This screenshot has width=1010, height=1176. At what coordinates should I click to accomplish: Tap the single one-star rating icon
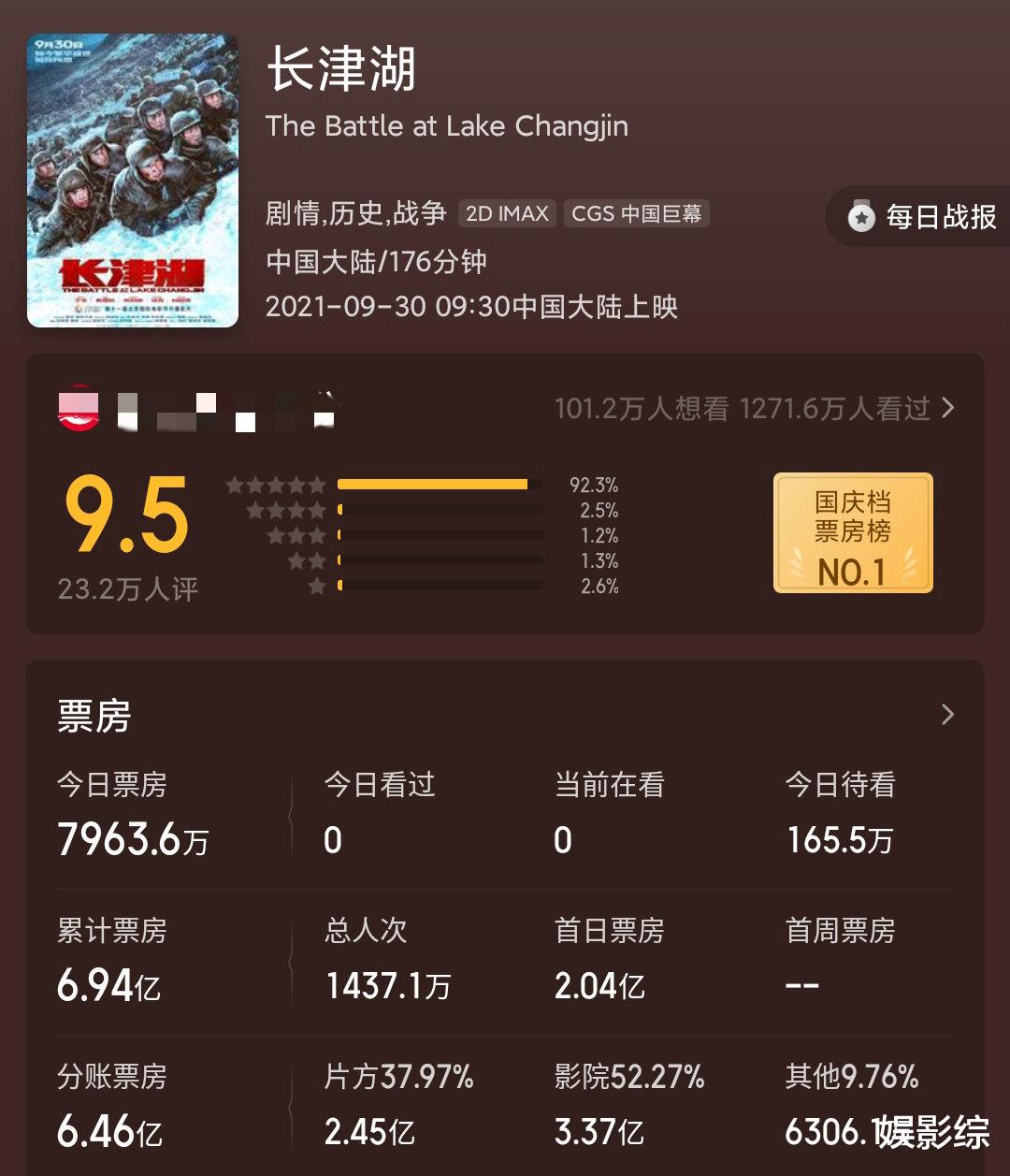[x=318, y=587]
